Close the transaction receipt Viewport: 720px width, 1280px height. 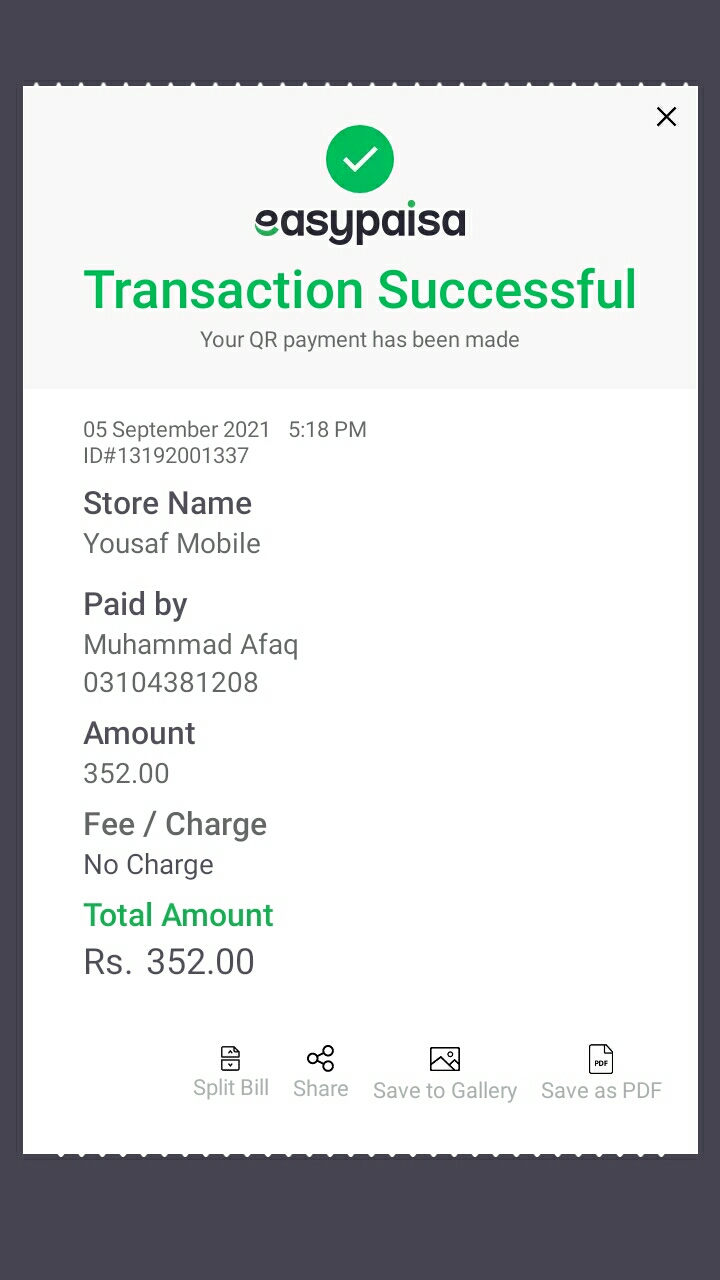[666, 117]
